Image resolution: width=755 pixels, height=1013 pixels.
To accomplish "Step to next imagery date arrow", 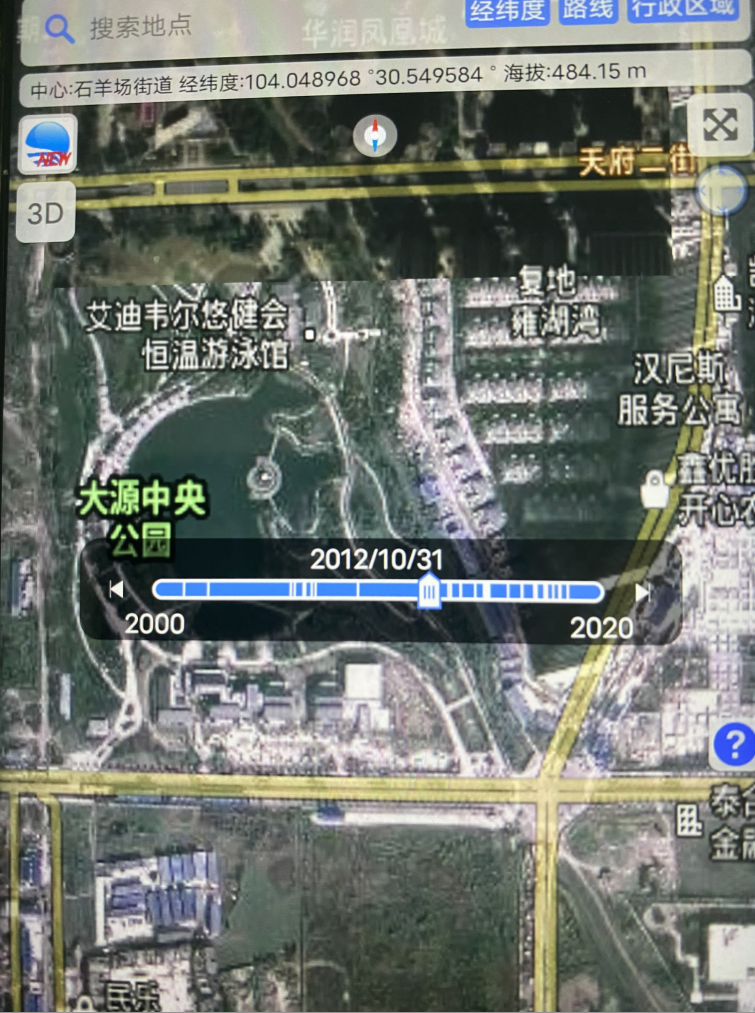I will click(x=643, y=590).
